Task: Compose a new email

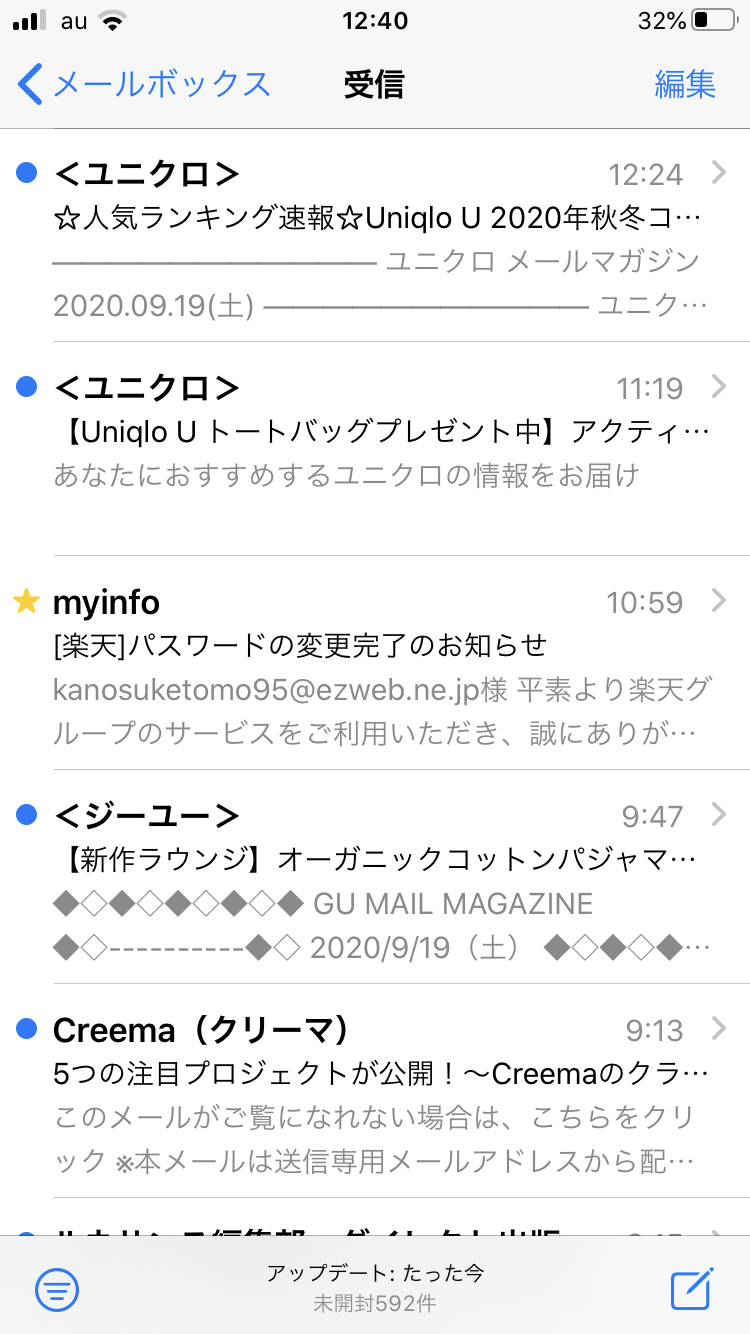Action: click(691, 1288)
